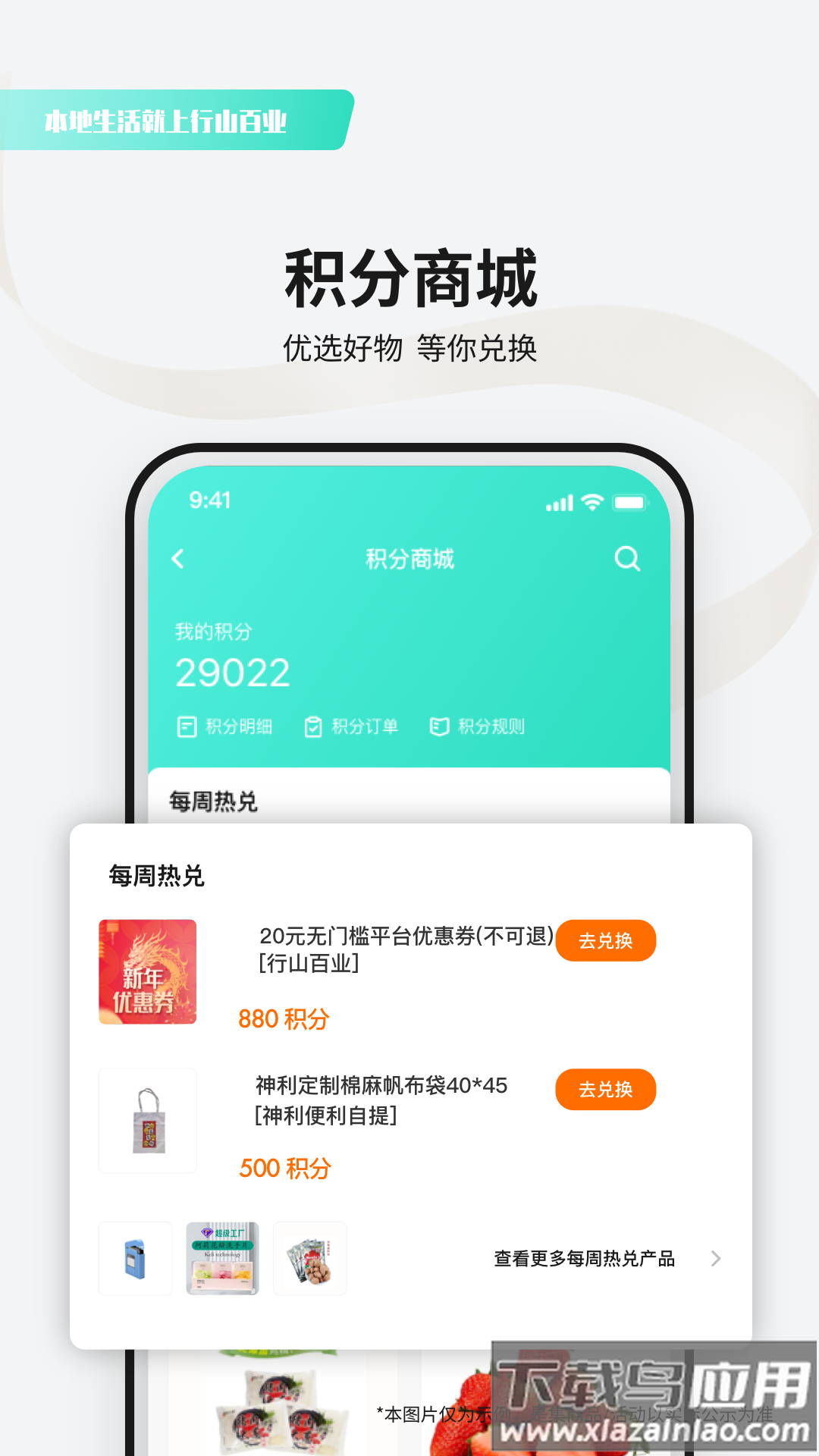Select the canvas tote bag product image
Viewport: 819px width, 1456px height.
coord(147,1121)
